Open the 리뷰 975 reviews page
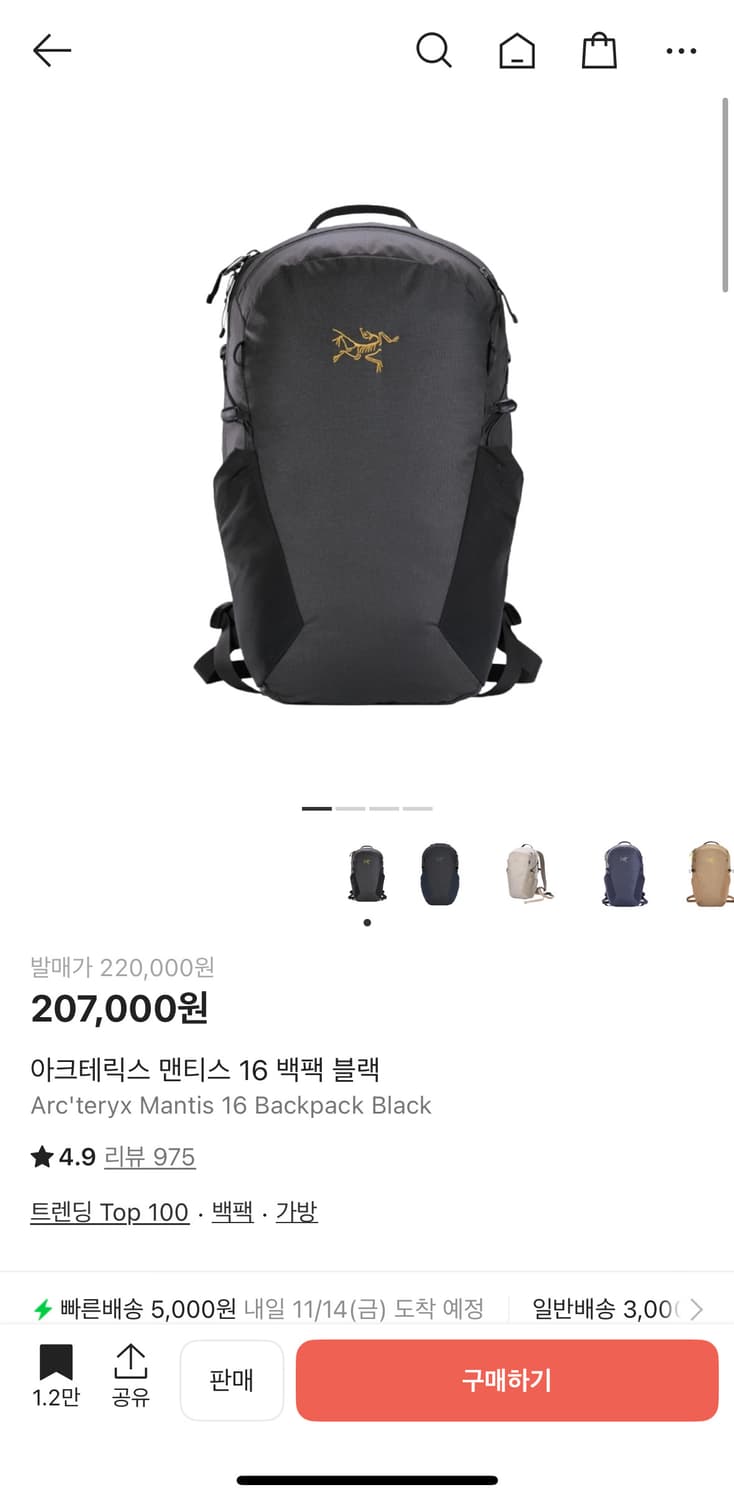Screen dimensions: 734x1500 150,1157
